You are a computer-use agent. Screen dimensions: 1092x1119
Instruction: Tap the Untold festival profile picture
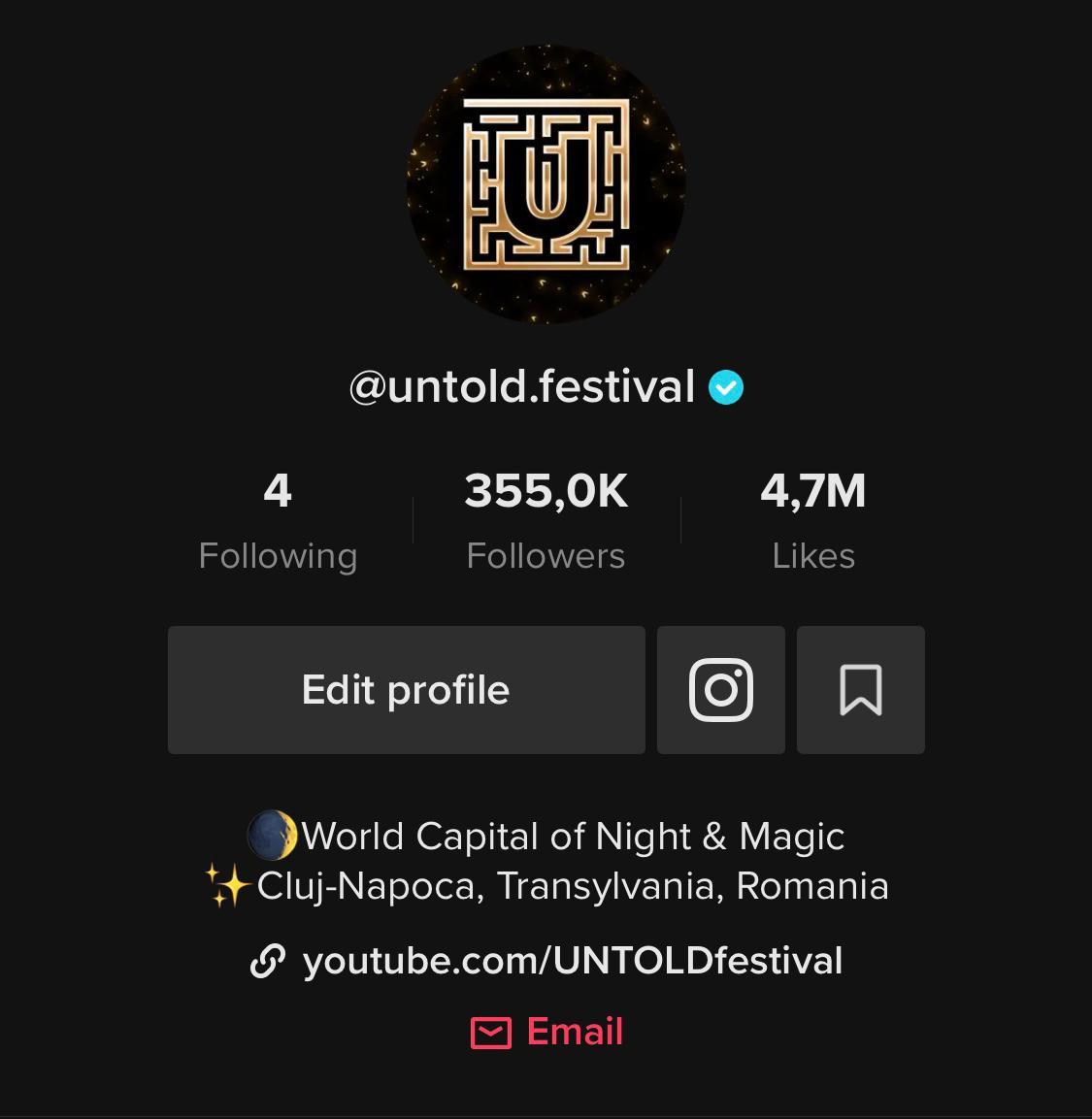tap(546, 183)
